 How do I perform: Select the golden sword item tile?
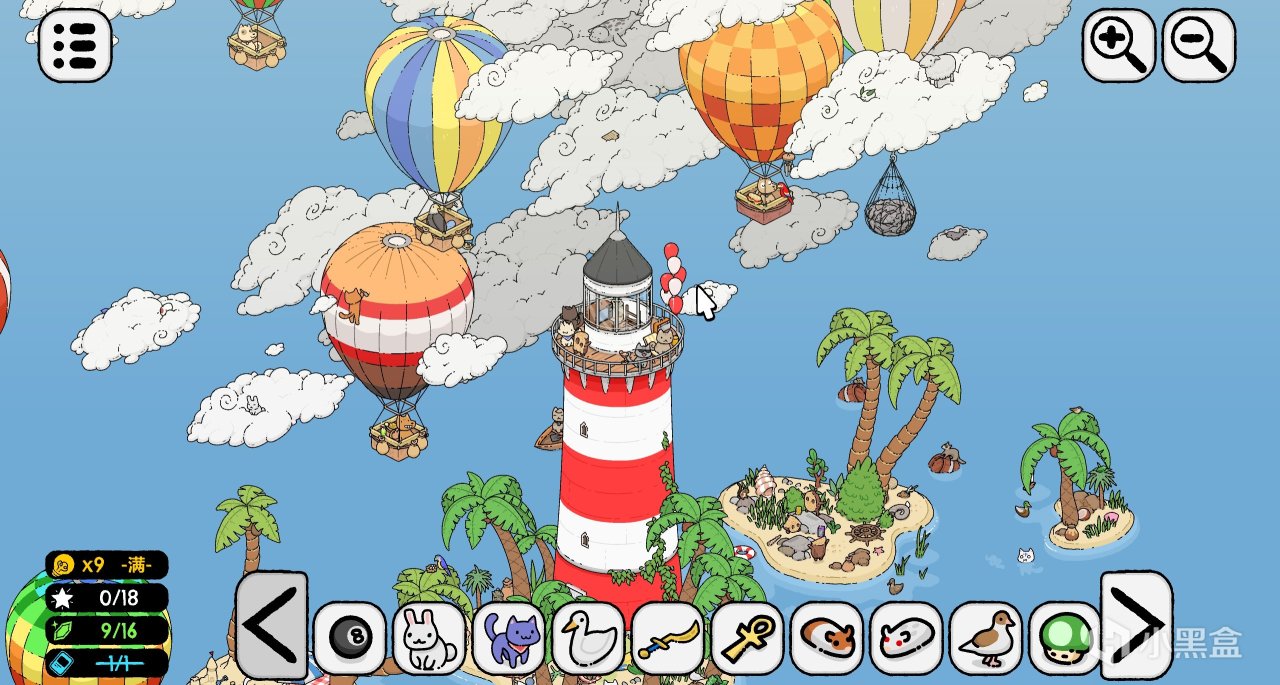point(668,637)
